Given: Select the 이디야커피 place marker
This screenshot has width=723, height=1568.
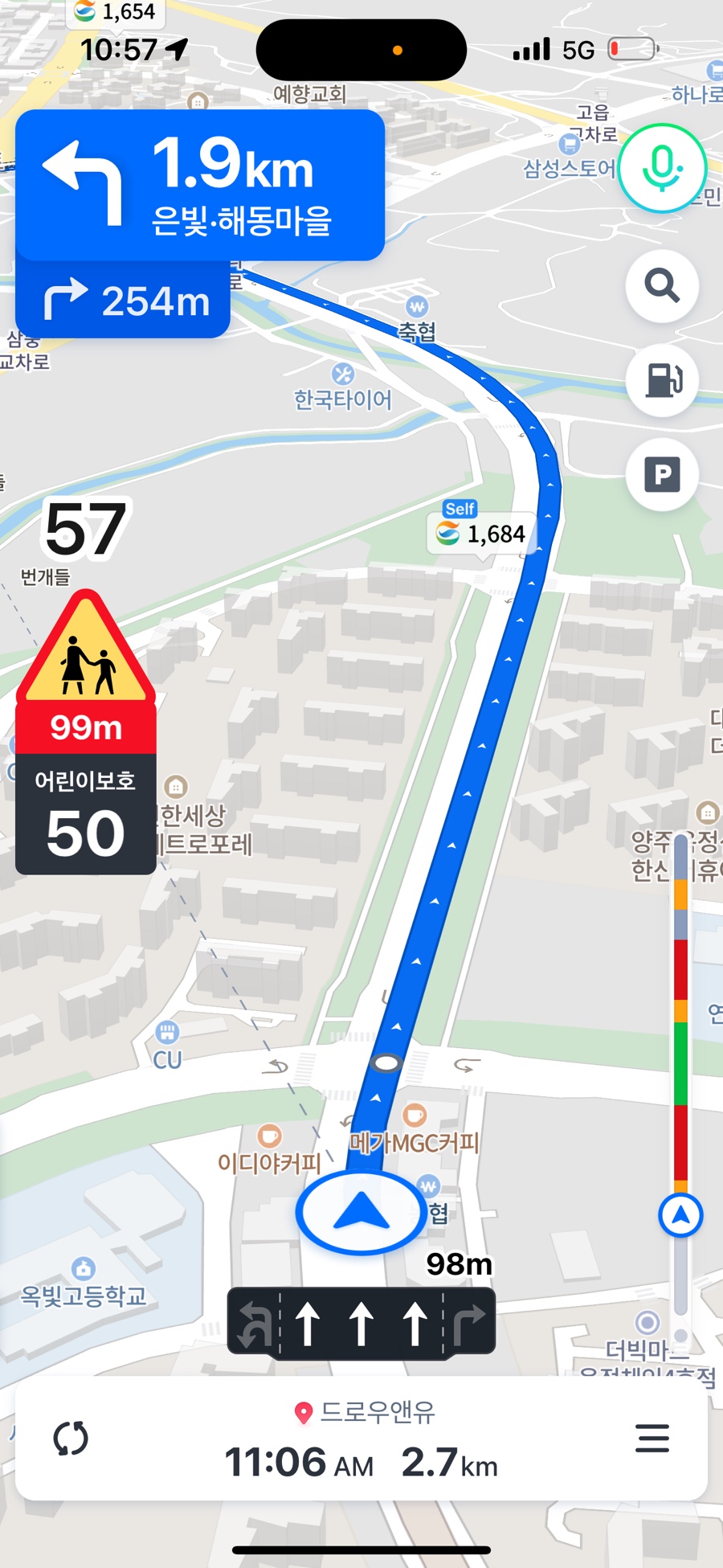Looking at the screenshot, I should (x=269, y=1136).
